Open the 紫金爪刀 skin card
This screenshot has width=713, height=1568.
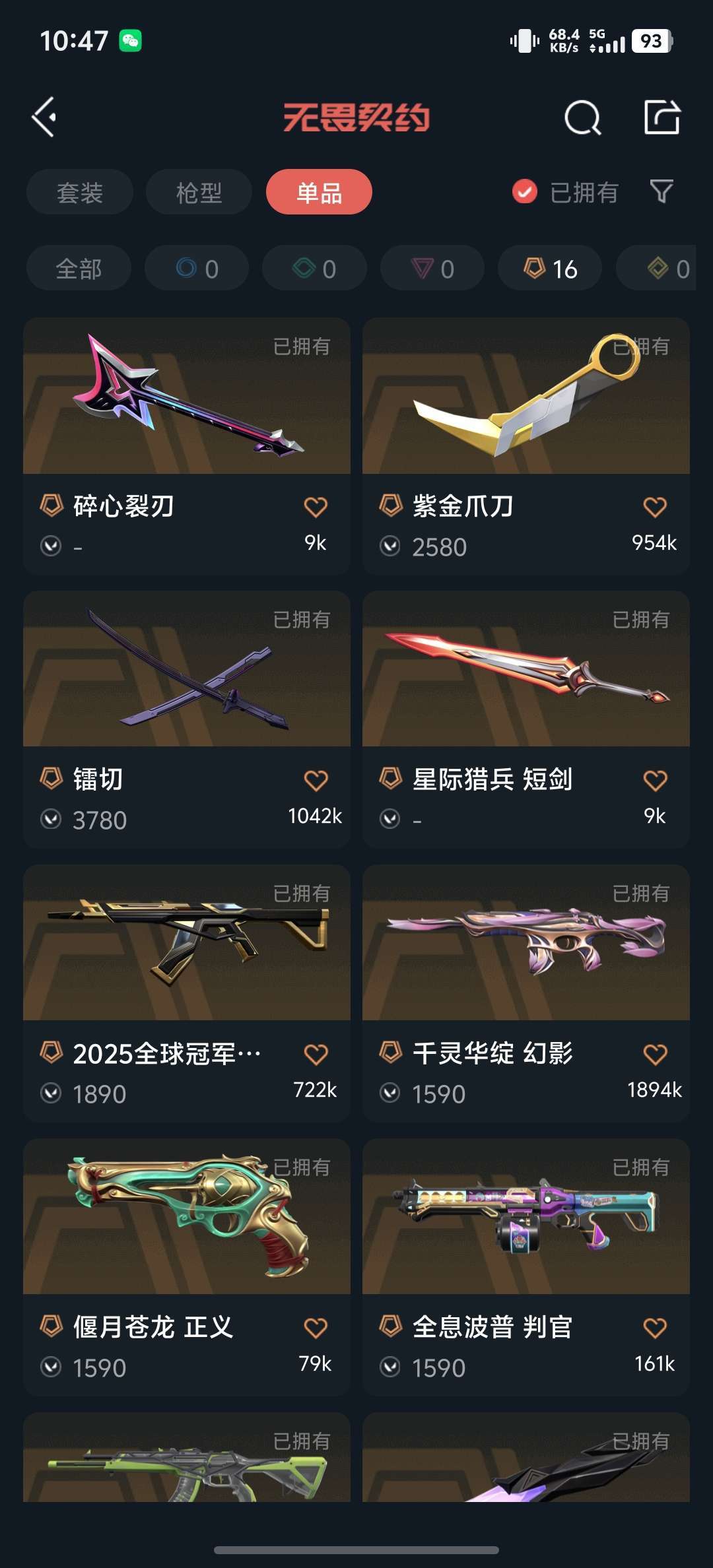tap(526, 446)
